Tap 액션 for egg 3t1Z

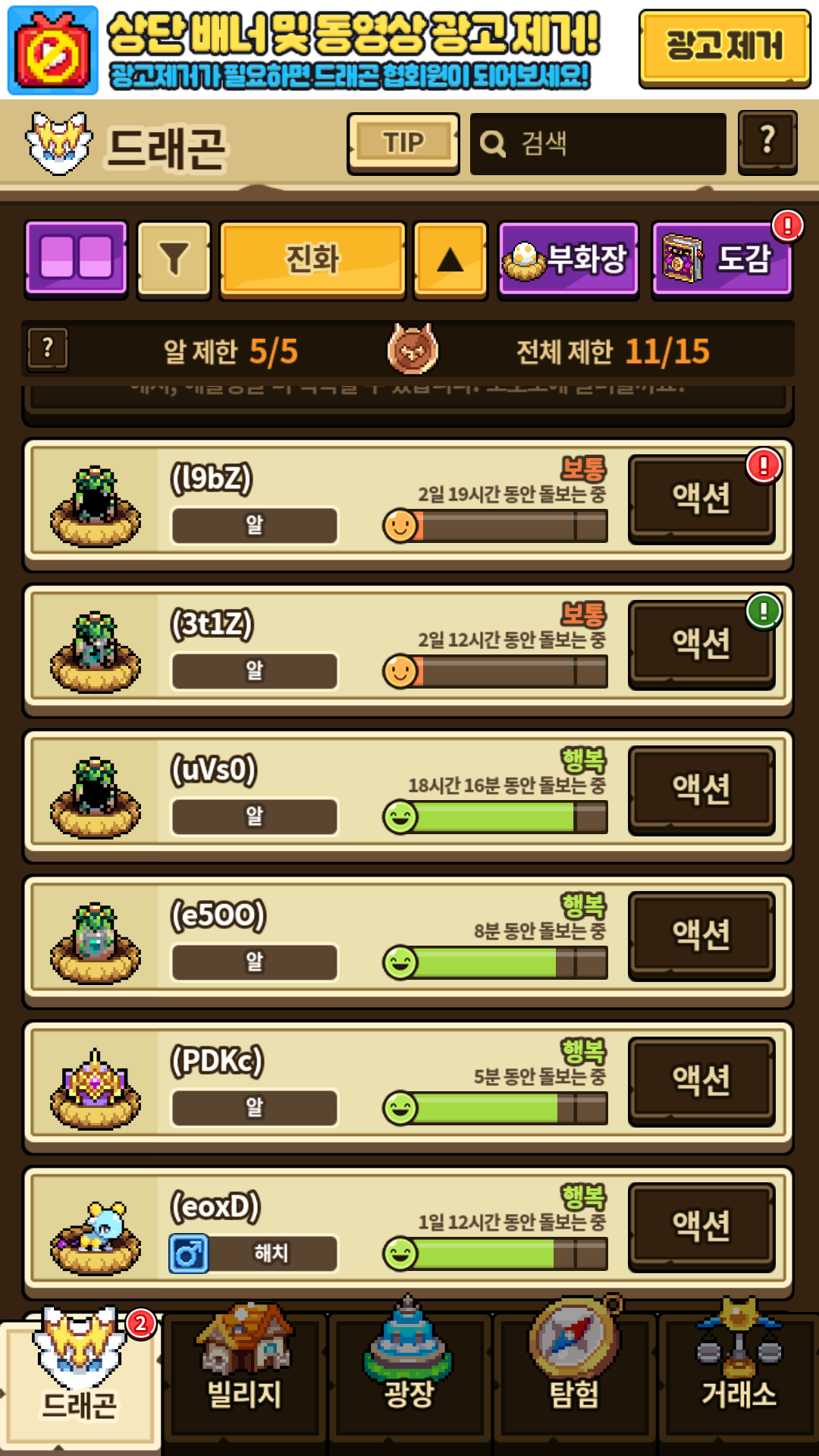tap(701, 644)
